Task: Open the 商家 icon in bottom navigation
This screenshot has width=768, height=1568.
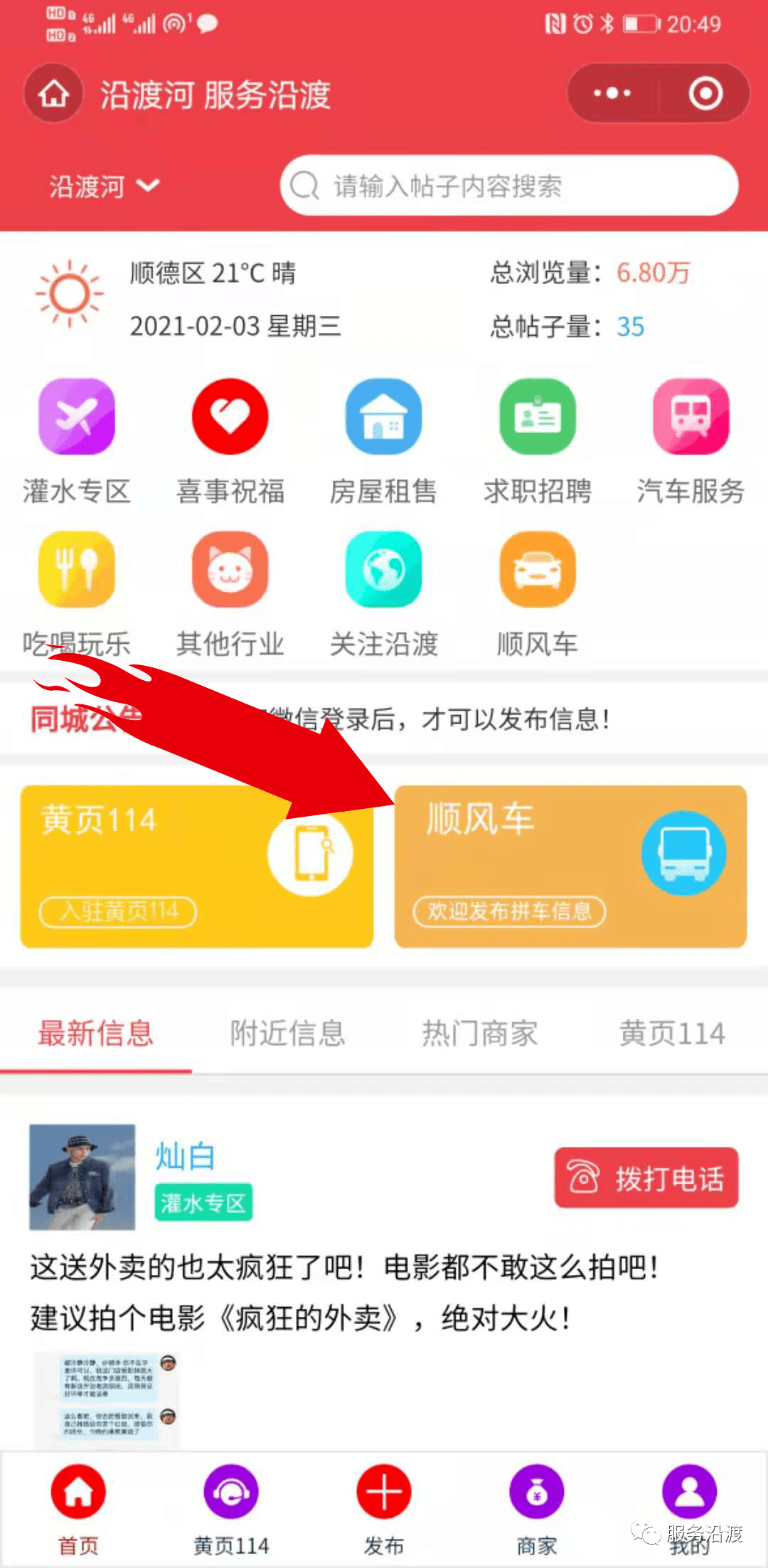Action: pyautogui.click(x=536, y=1491)
